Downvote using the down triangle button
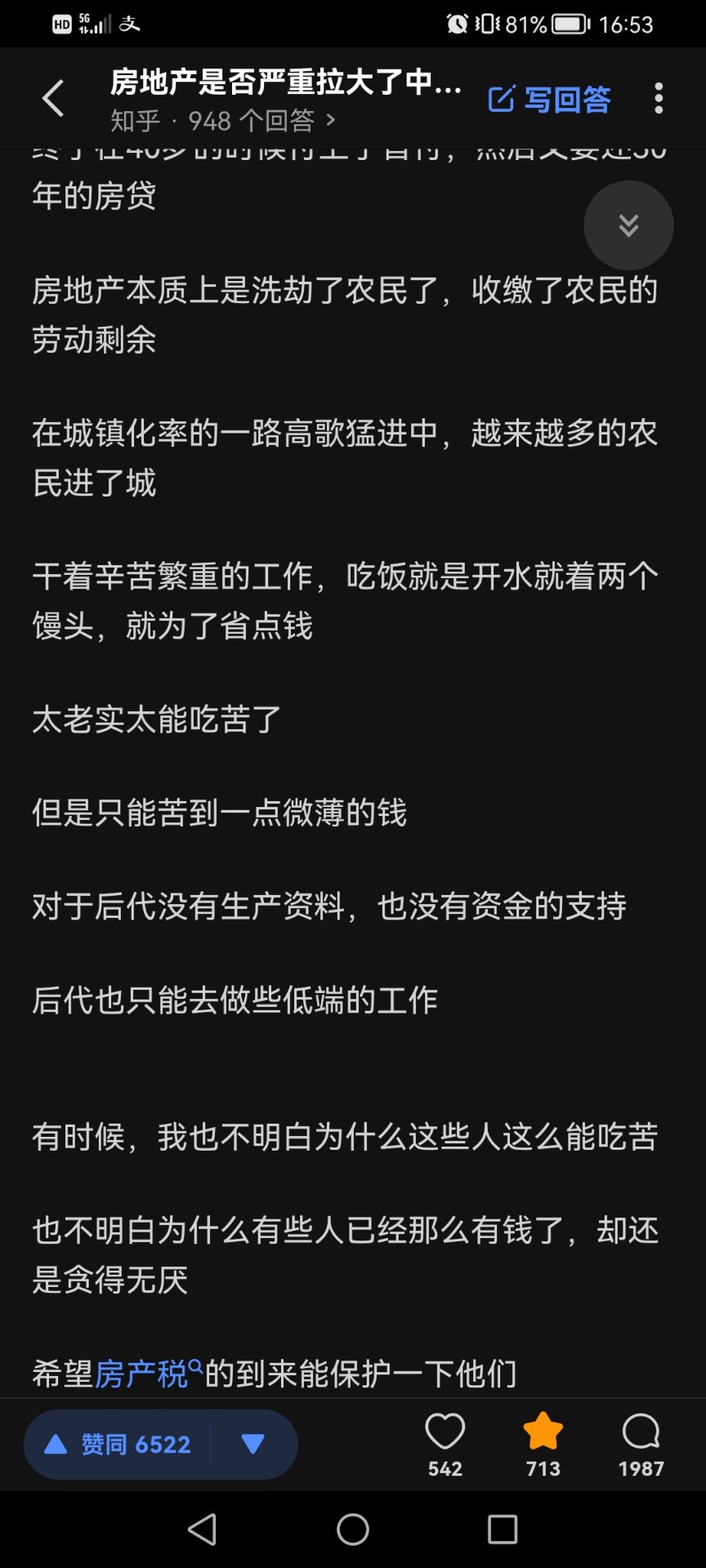This screenshot has height=1568, width=706. 253,1445
